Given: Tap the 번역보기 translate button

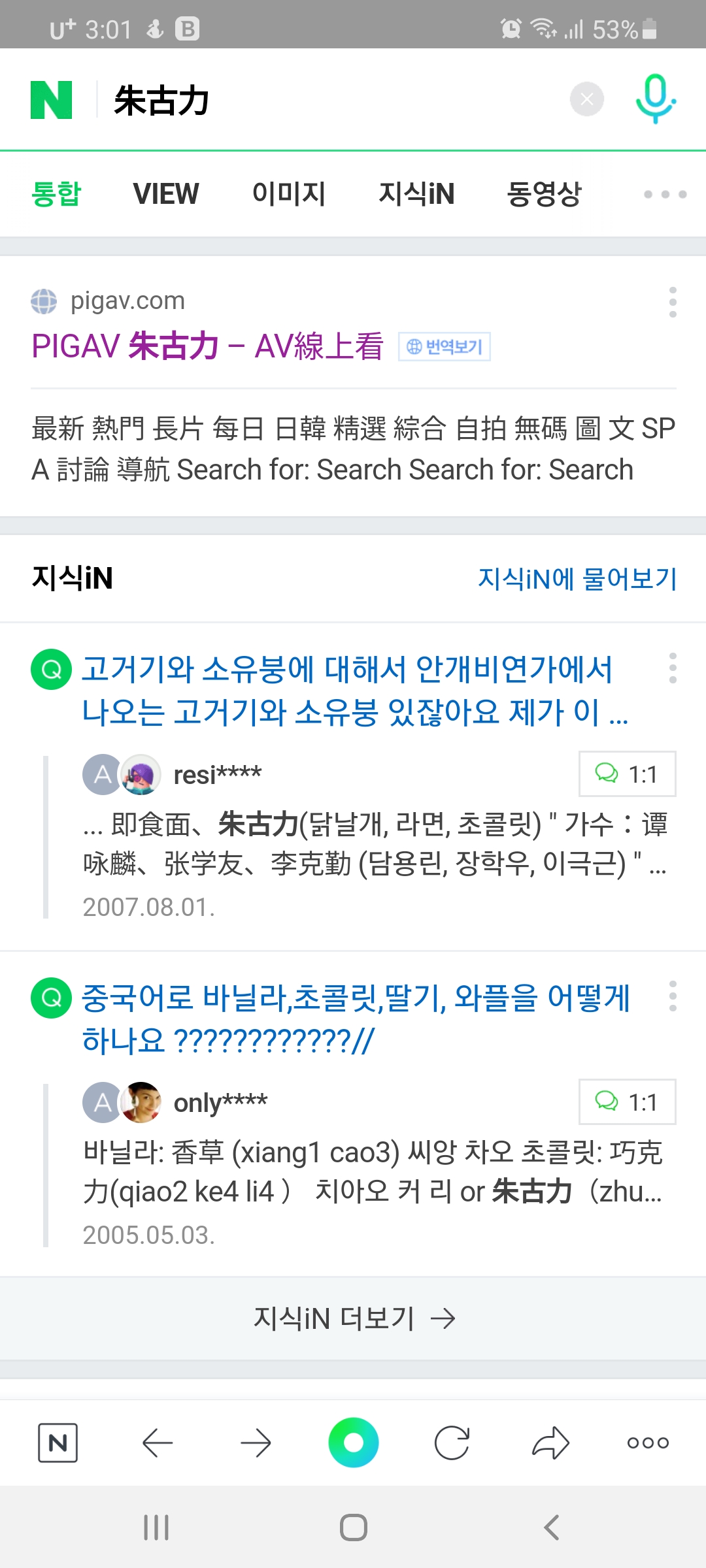Looking at the screenshot, I should (x=445, y=347).
